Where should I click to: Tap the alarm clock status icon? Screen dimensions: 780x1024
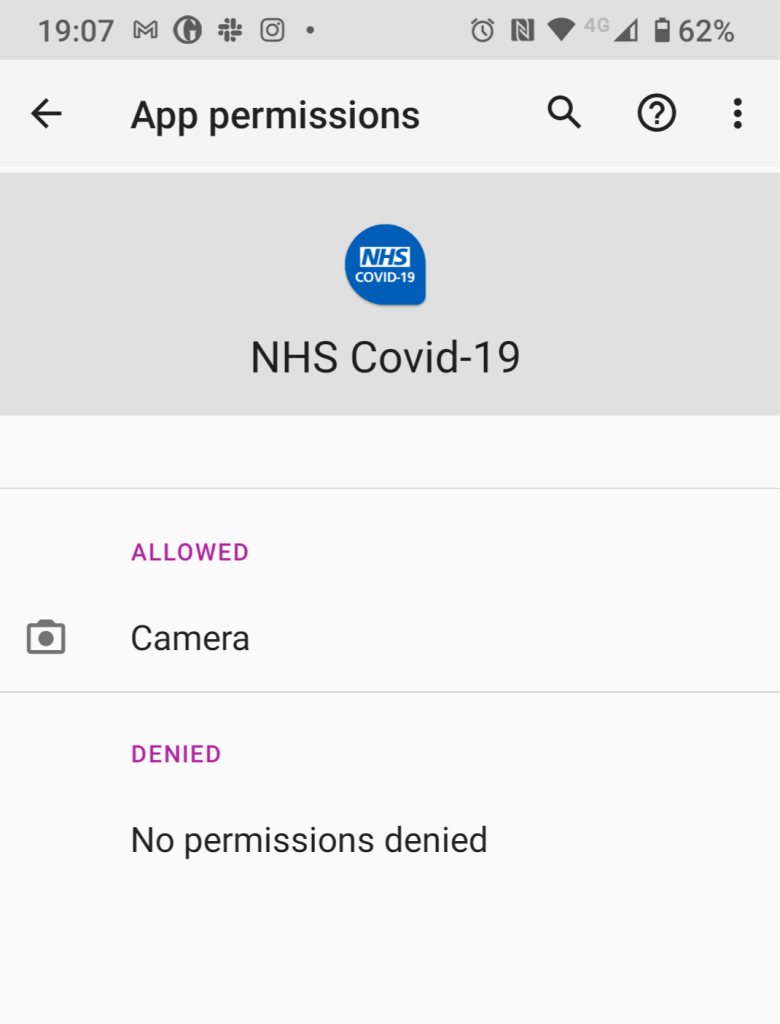(x=481, y=29)
